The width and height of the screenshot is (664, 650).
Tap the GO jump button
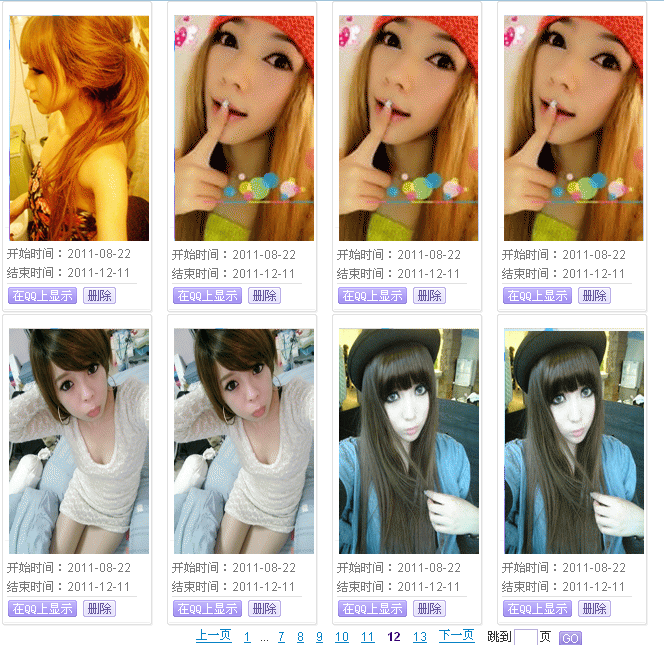point(570,638)
